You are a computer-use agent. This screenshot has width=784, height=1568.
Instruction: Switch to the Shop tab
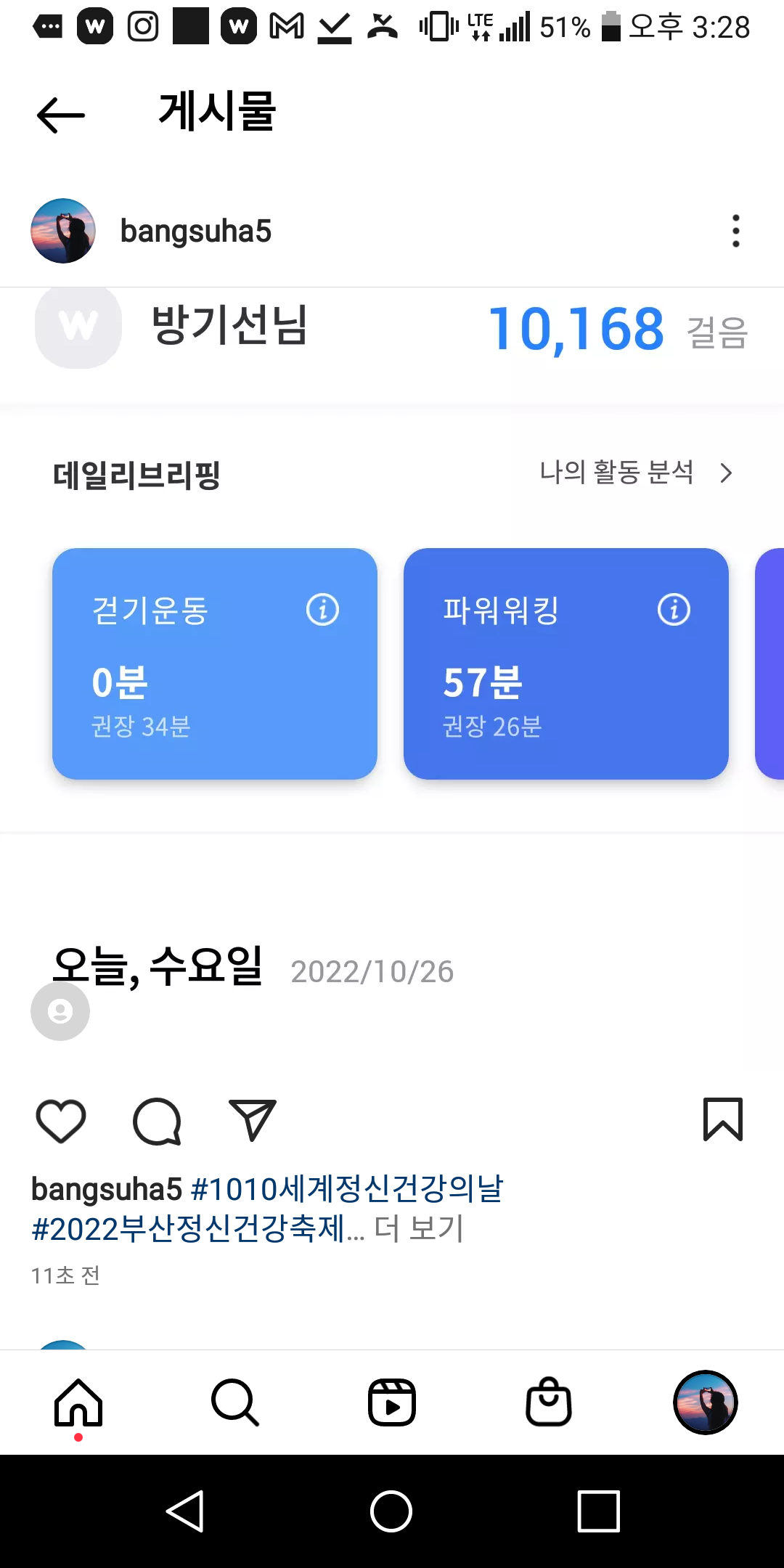click(549, 1402)
